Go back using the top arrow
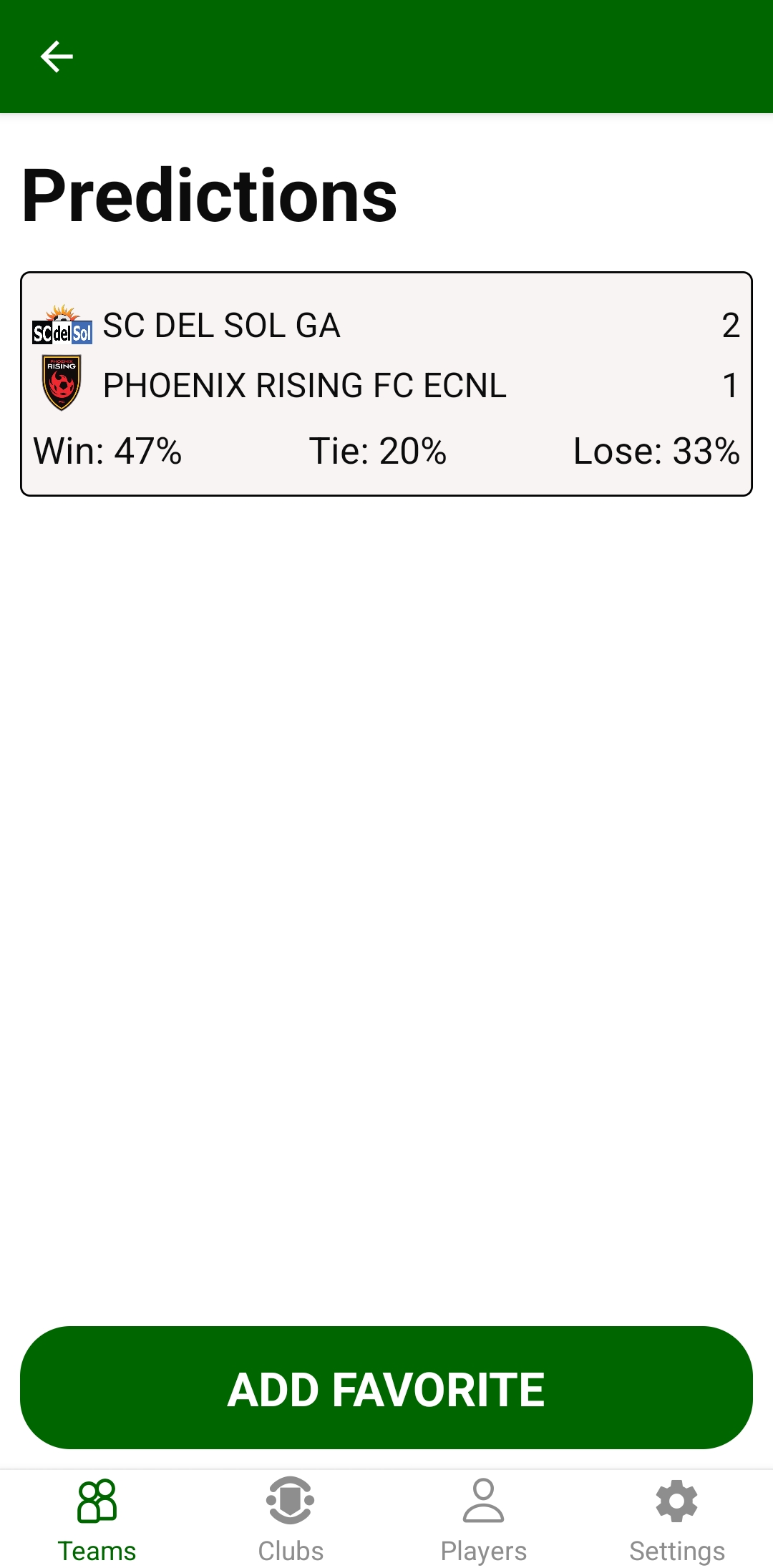Image resolution: width=773 pixels, height=1568 pixels. tap(57, 57)
